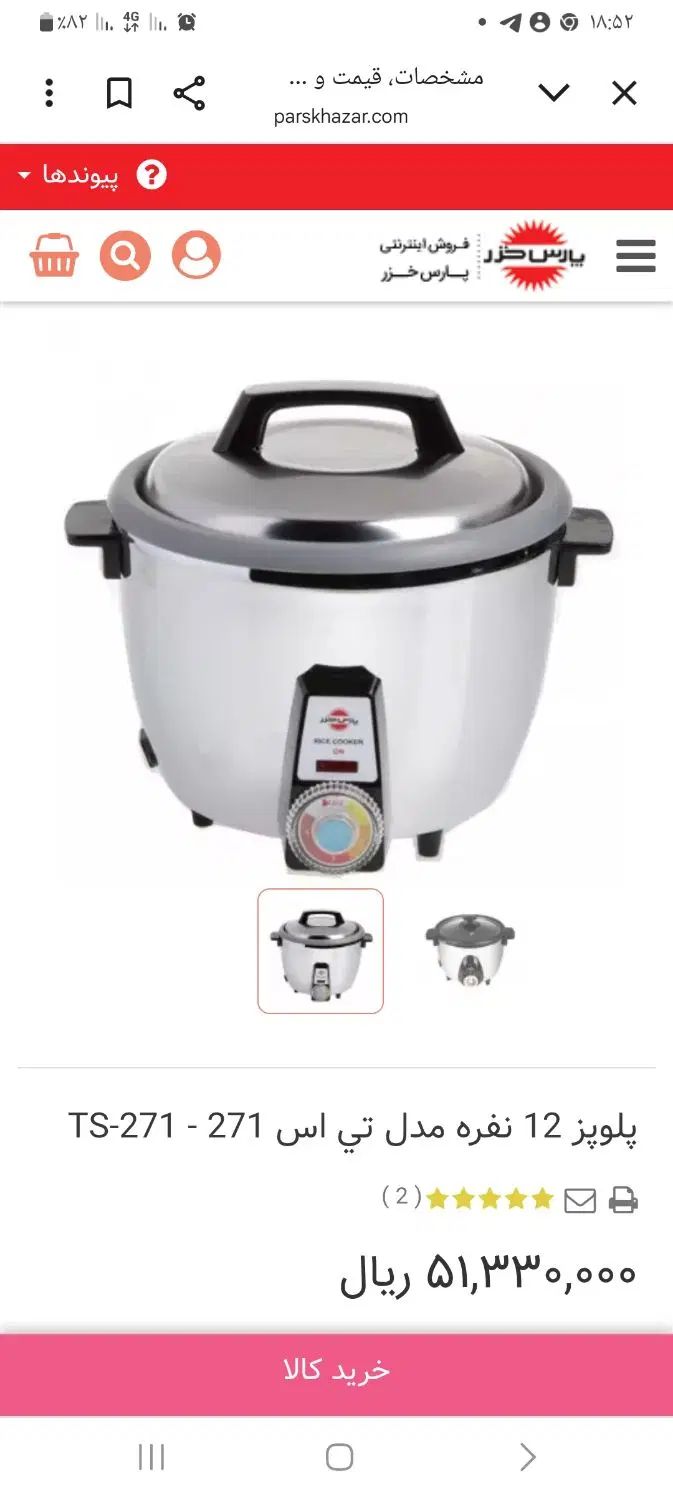Share this product page

(x=189, y=94)
